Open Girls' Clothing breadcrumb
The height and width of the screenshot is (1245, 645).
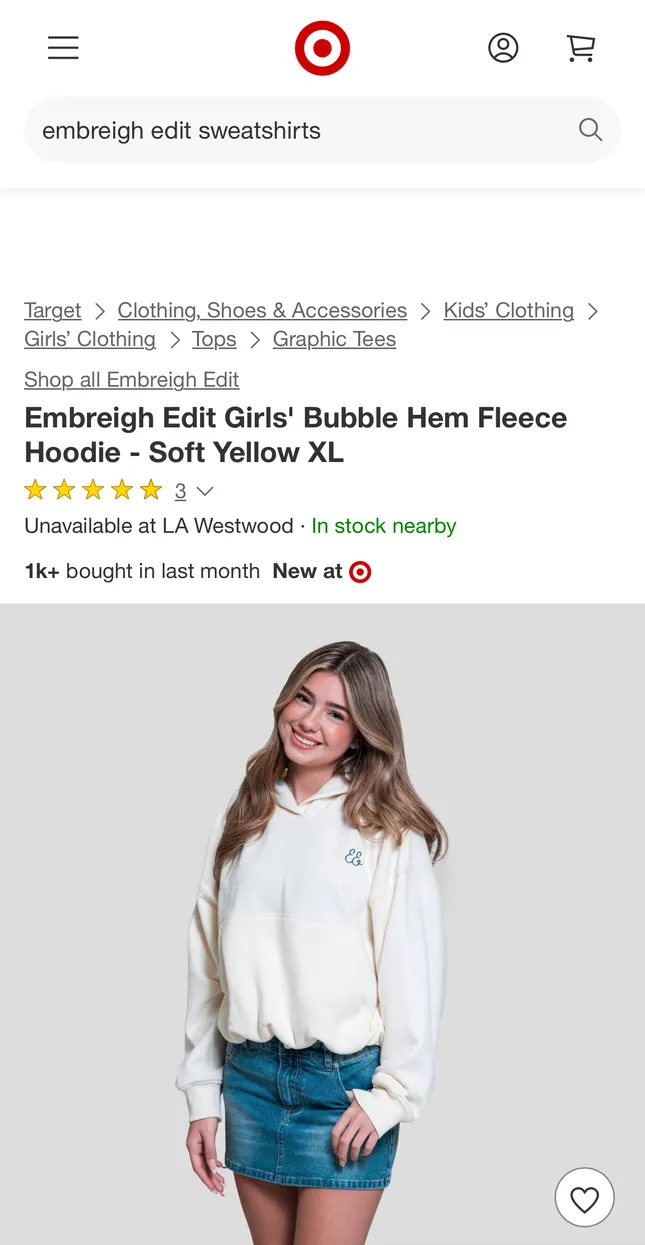(x=90, y=339)
